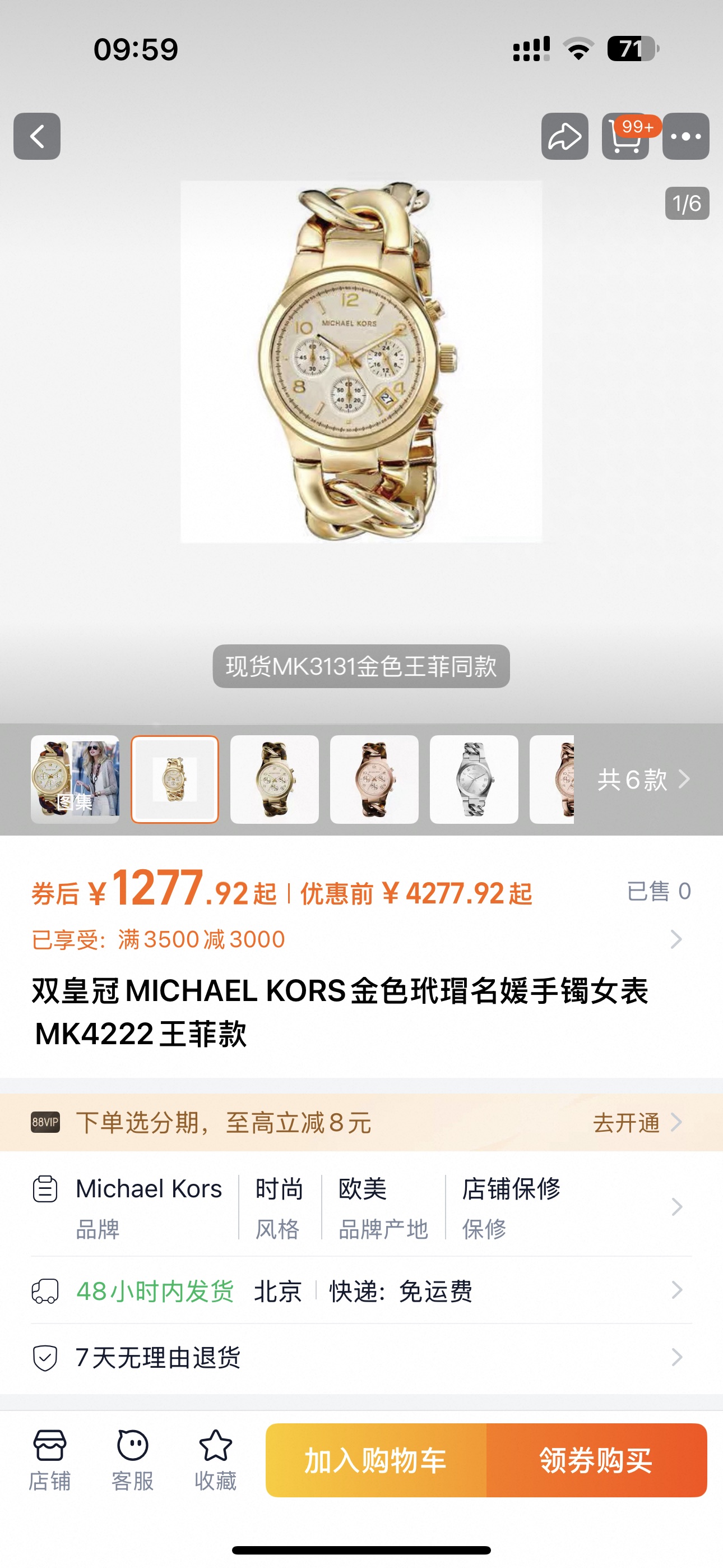Contact 客服 customer service

click(133, 1460)
